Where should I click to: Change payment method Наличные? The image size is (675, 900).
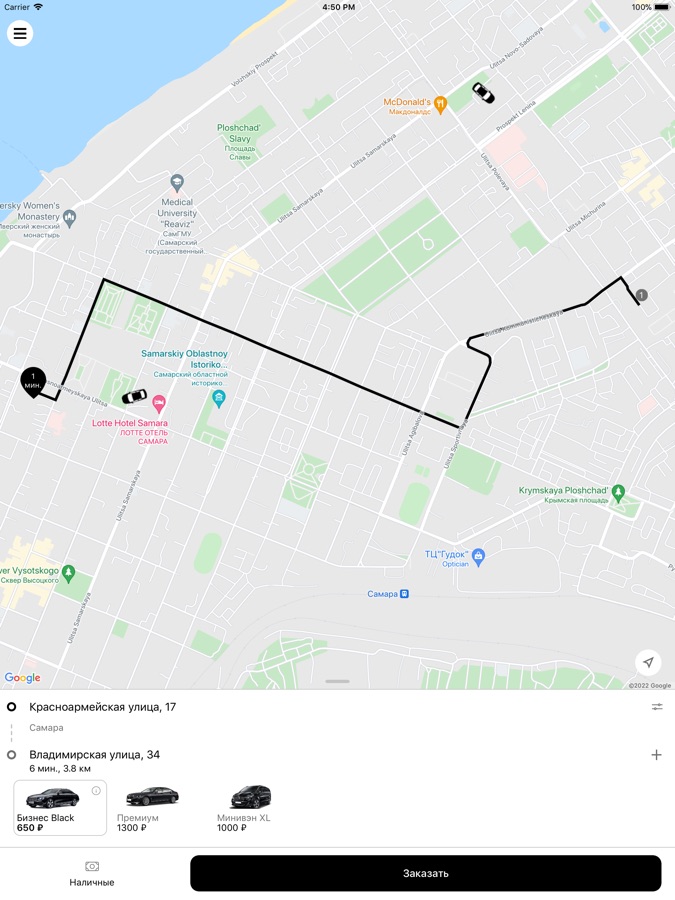(x=92, y=873)
